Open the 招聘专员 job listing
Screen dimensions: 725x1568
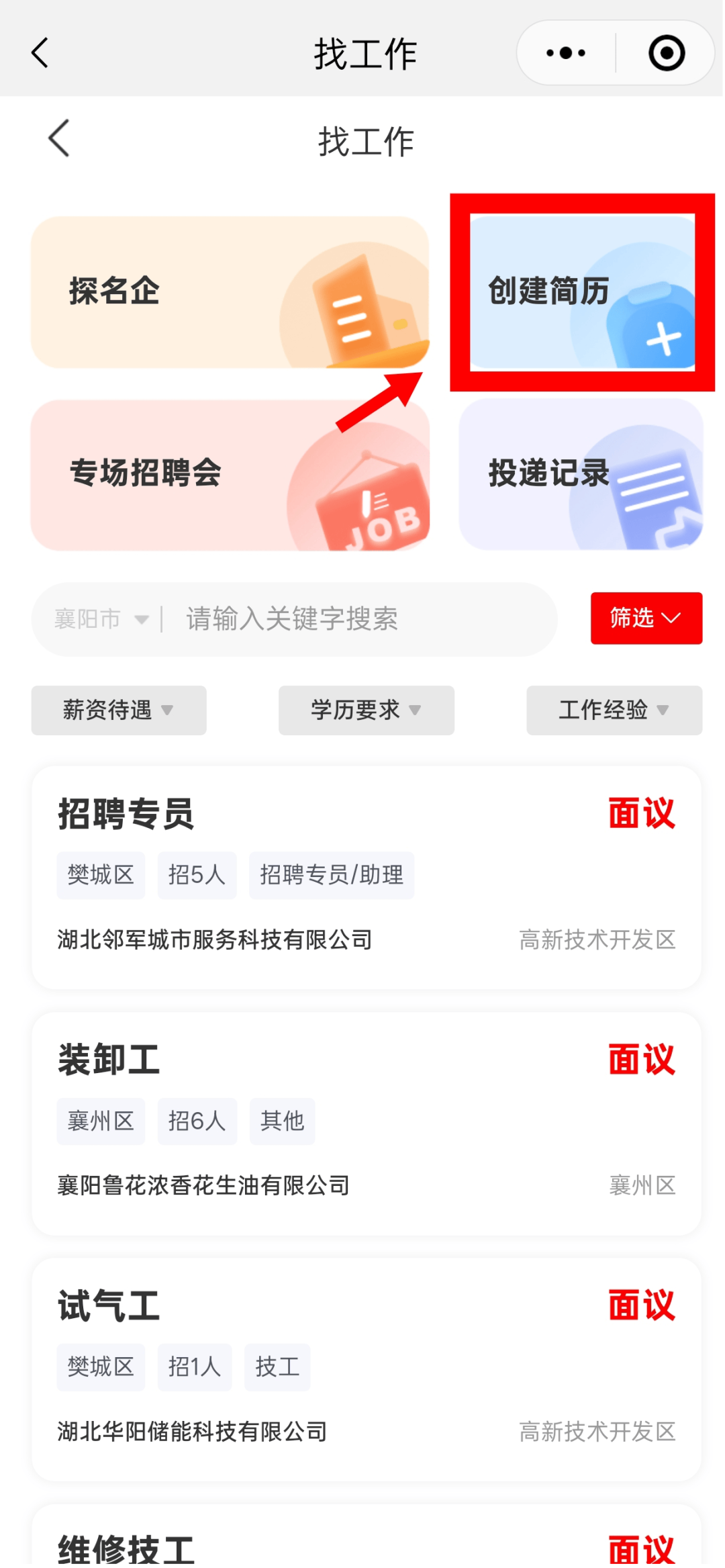pos(367,877)
